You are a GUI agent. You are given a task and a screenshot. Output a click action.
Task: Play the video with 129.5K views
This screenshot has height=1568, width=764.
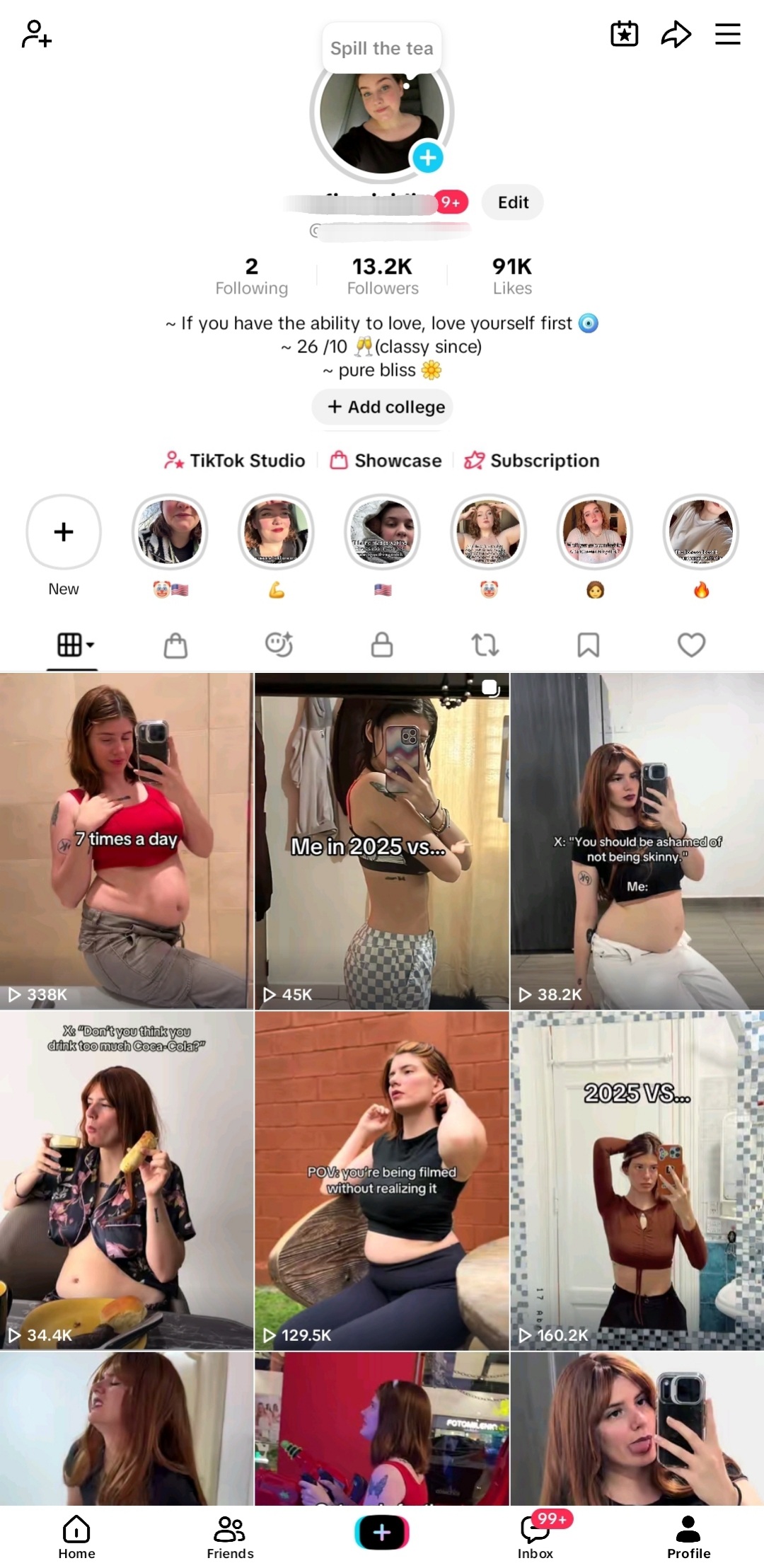tap(382, 1180)
